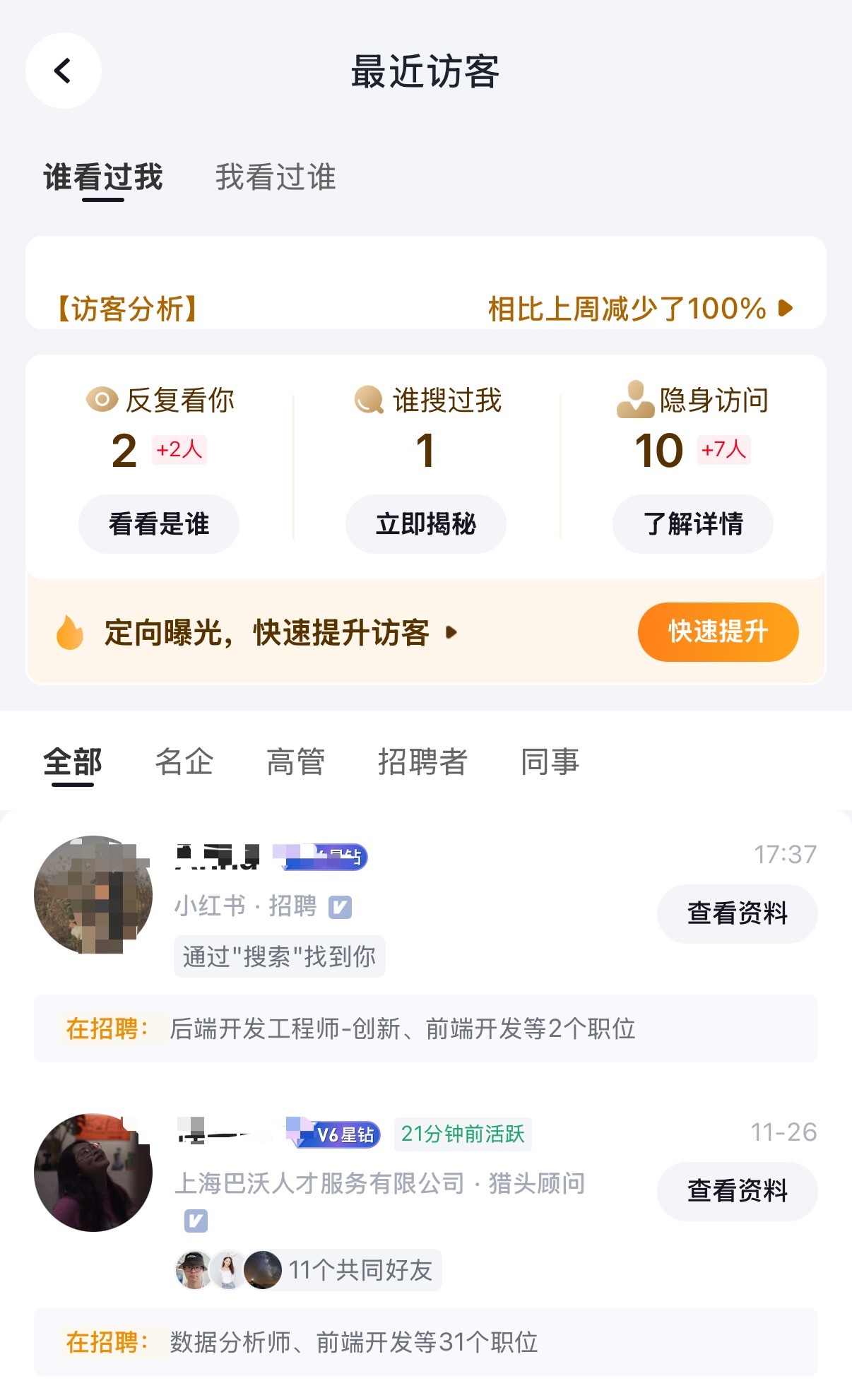The height and width of the screenshot is (1400, 852).
Task: Open 查看资料 for the 小红书 recruiter
Action: tap(738, 913)
